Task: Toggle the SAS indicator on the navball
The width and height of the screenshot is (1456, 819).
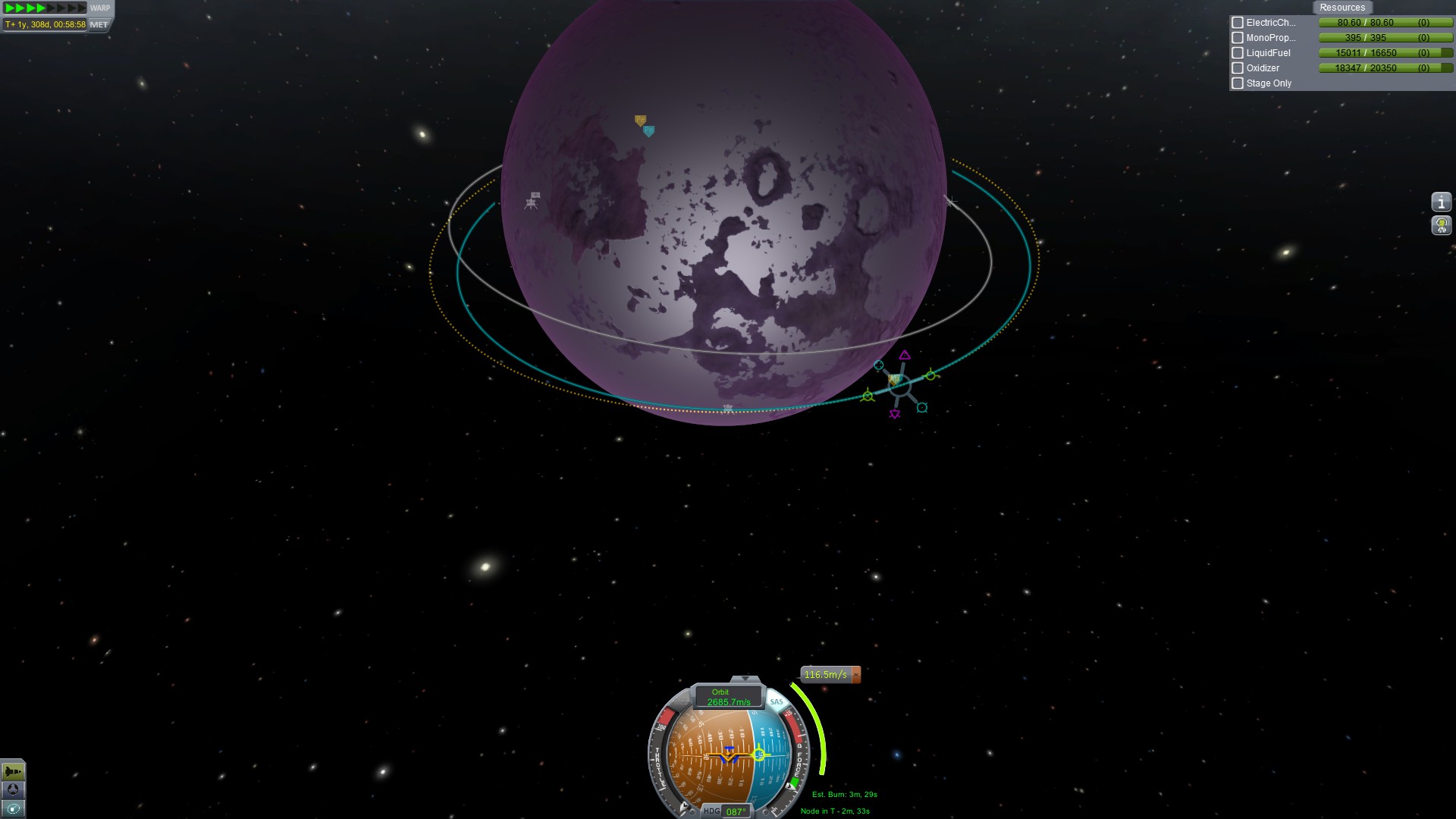Action: click(x=777, y=701)
